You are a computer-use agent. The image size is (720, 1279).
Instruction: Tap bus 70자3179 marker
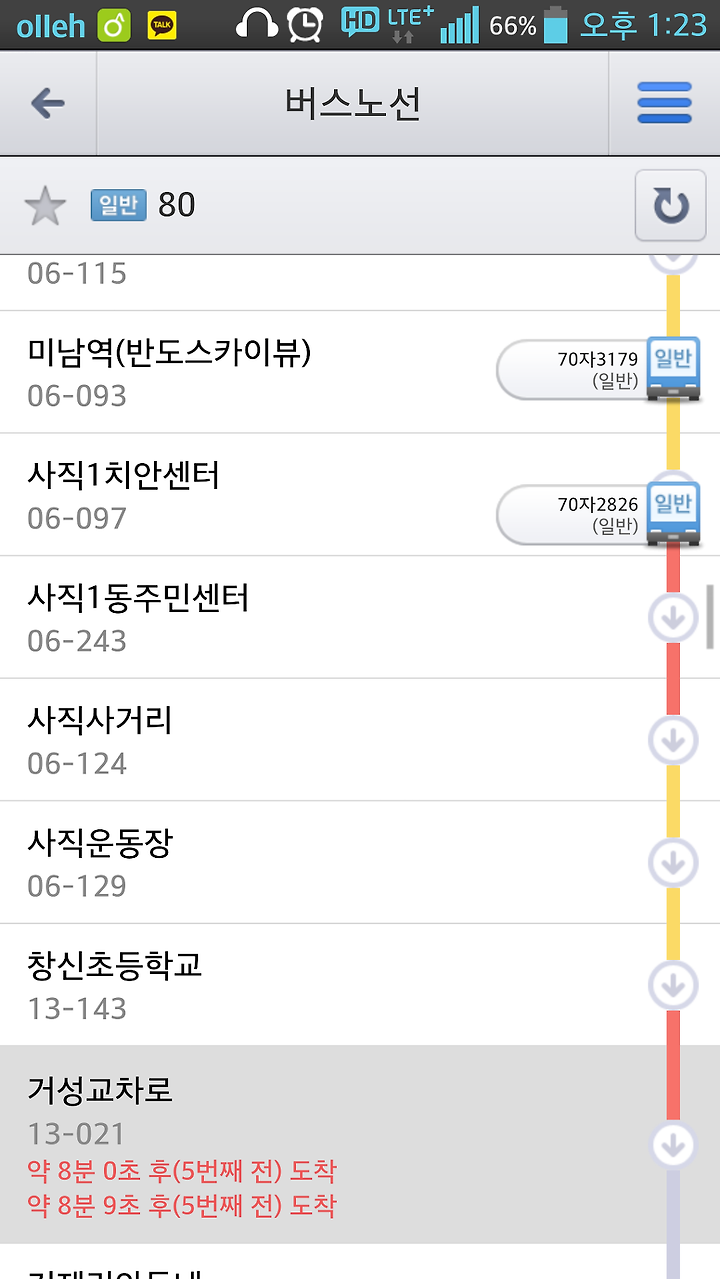point(599,370)
